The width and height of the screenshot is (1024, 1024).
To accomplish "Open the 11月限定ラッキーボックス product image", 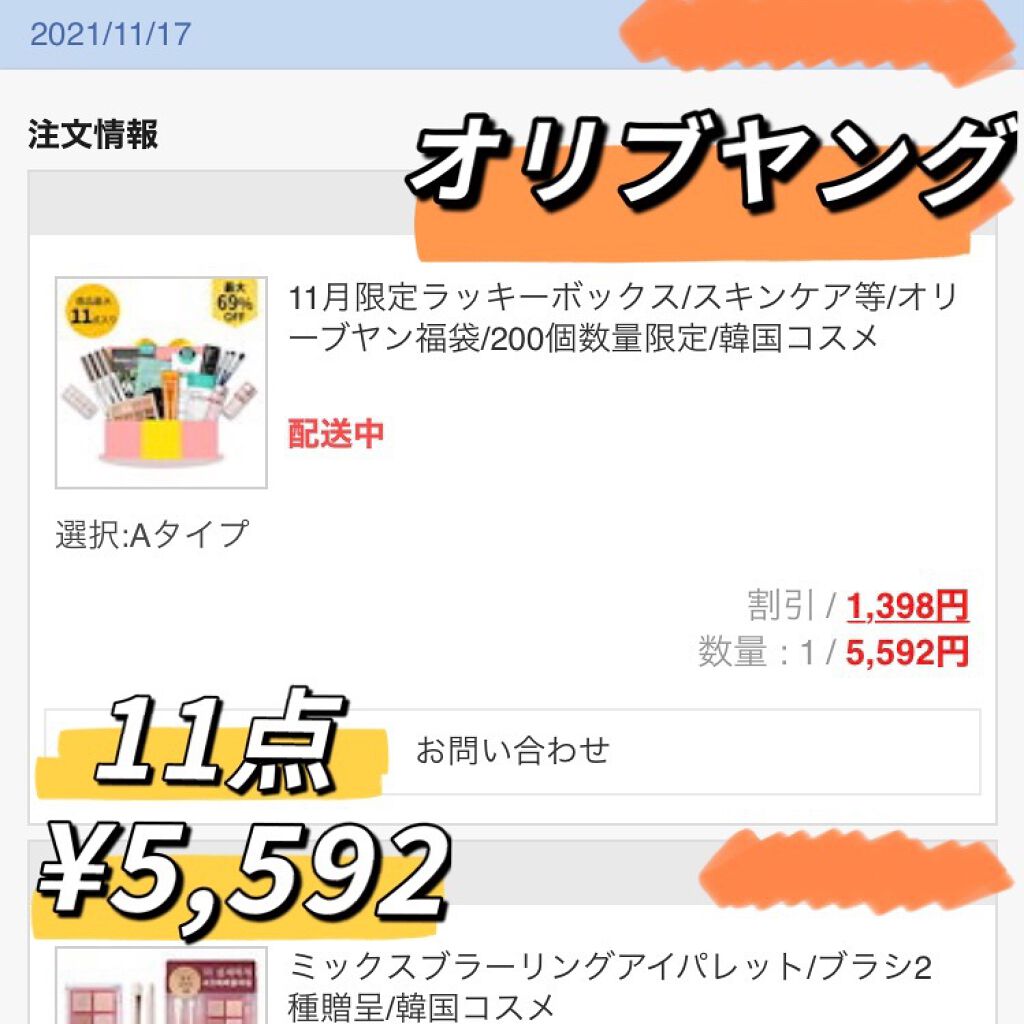I will (161, 383).
